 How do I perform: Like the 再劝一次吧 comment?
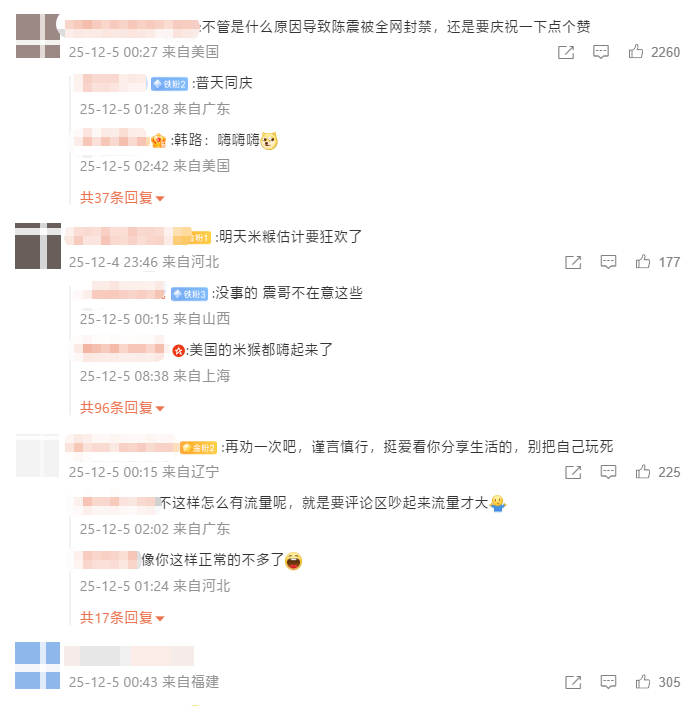[x=643, y=472]
